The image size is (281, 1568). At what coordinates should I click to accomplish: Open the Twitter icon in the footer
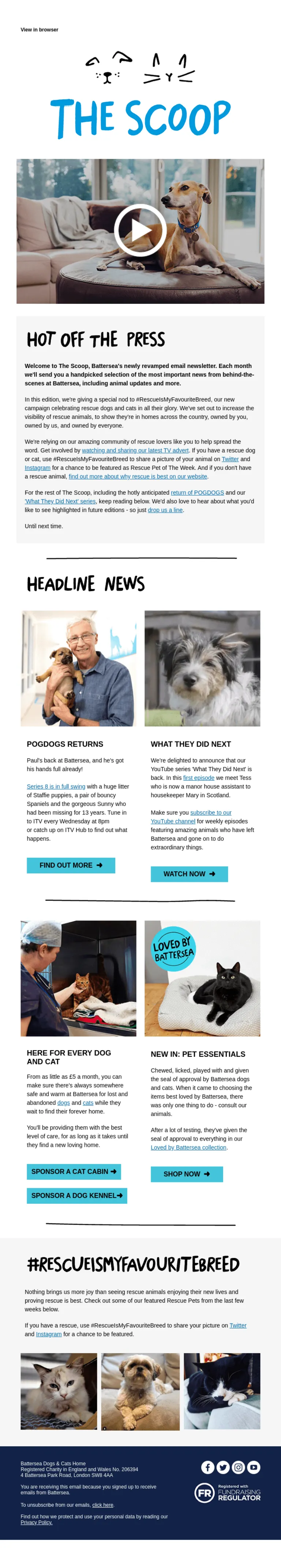pos(222,1467)
